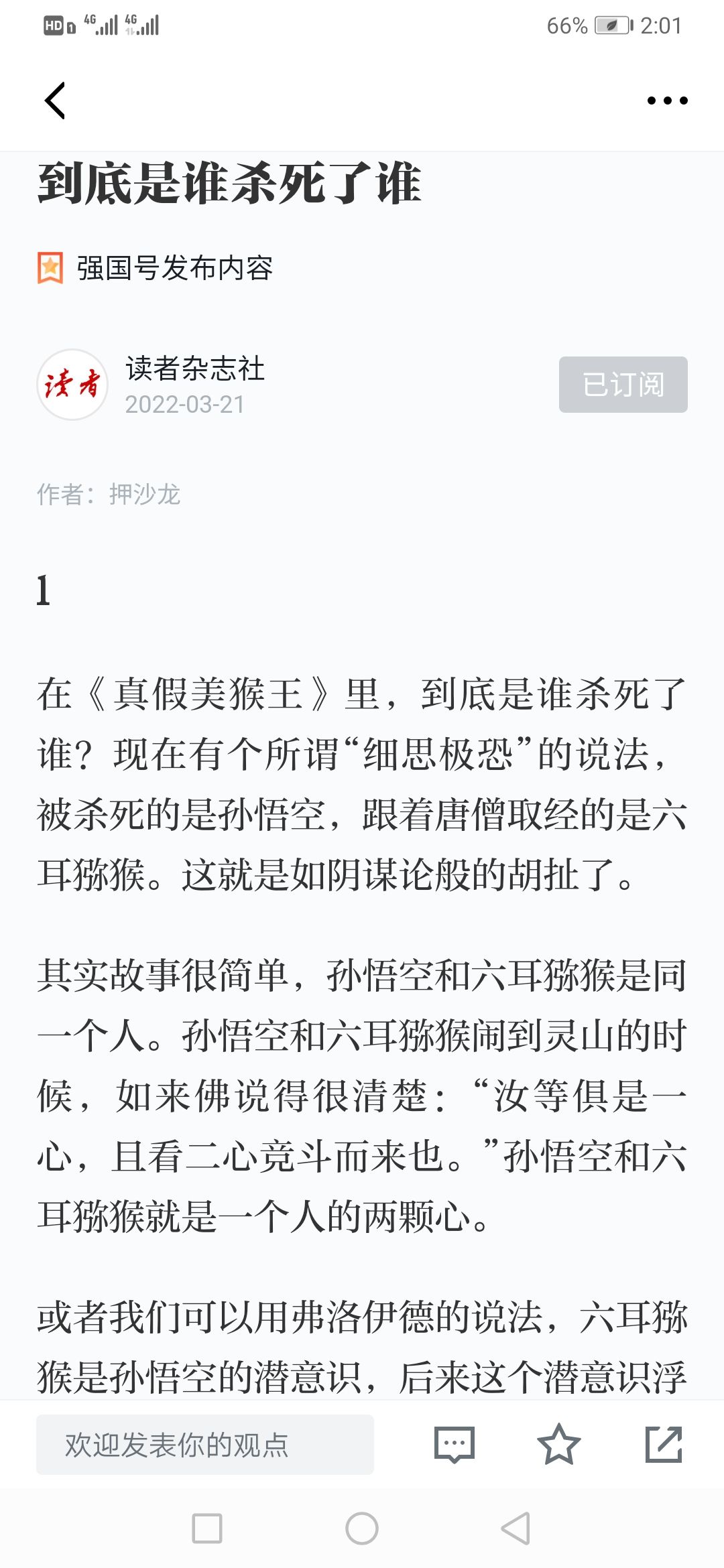Image resolution: width=724 pixels, height=1568 pixels.
Task: Open the 读者杂志社 publisher profile
Action: click(195, 369)
